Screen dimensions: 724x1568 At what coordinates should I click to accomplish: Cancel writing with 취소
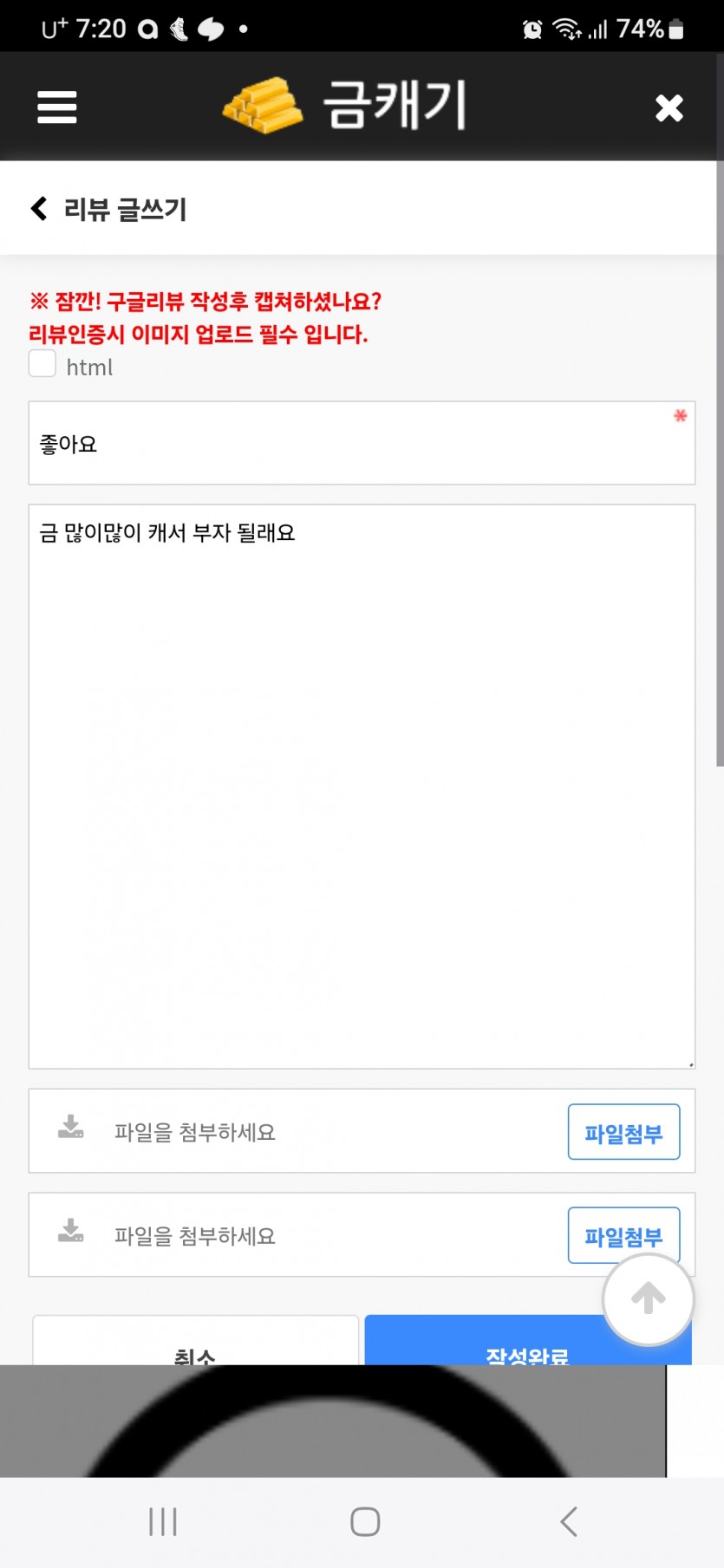coord(195,1341)
